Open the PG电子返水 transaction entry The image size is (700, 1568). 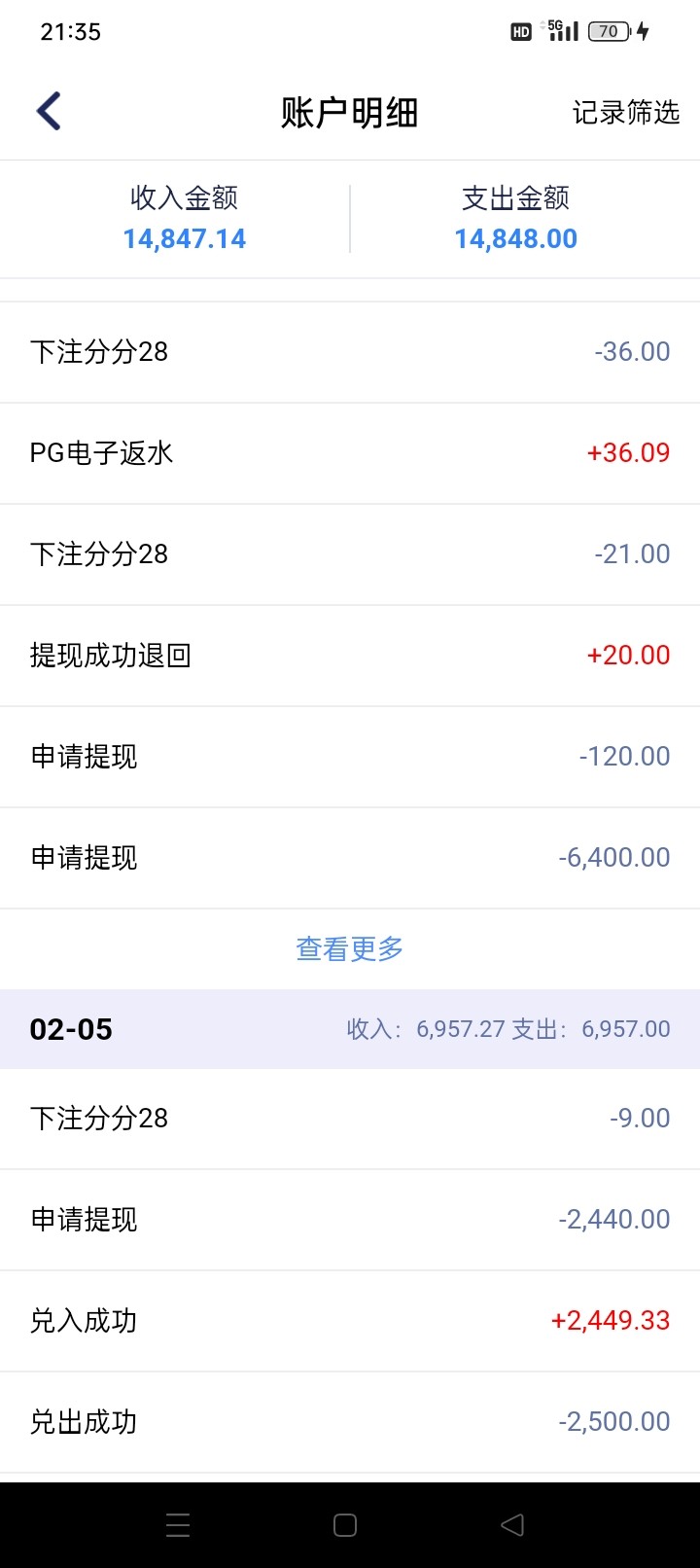(350, 452)
